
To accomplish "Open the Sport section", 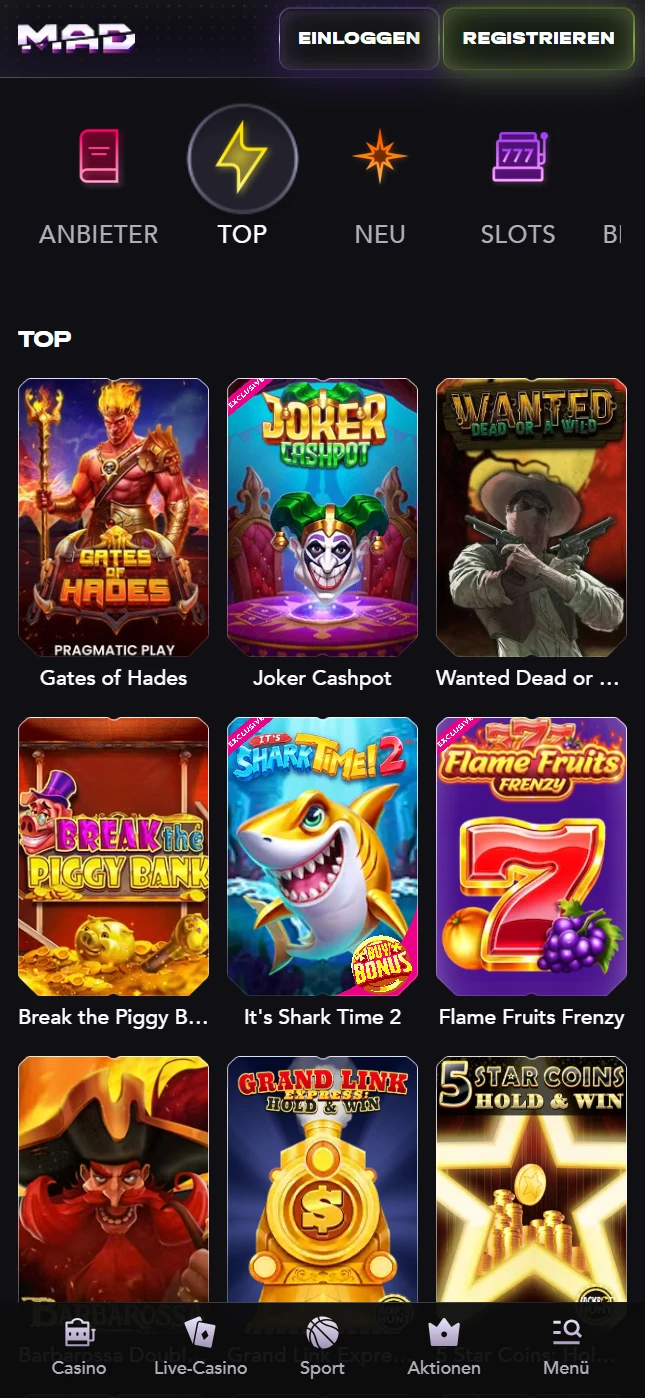I will tap(322, 1347).
